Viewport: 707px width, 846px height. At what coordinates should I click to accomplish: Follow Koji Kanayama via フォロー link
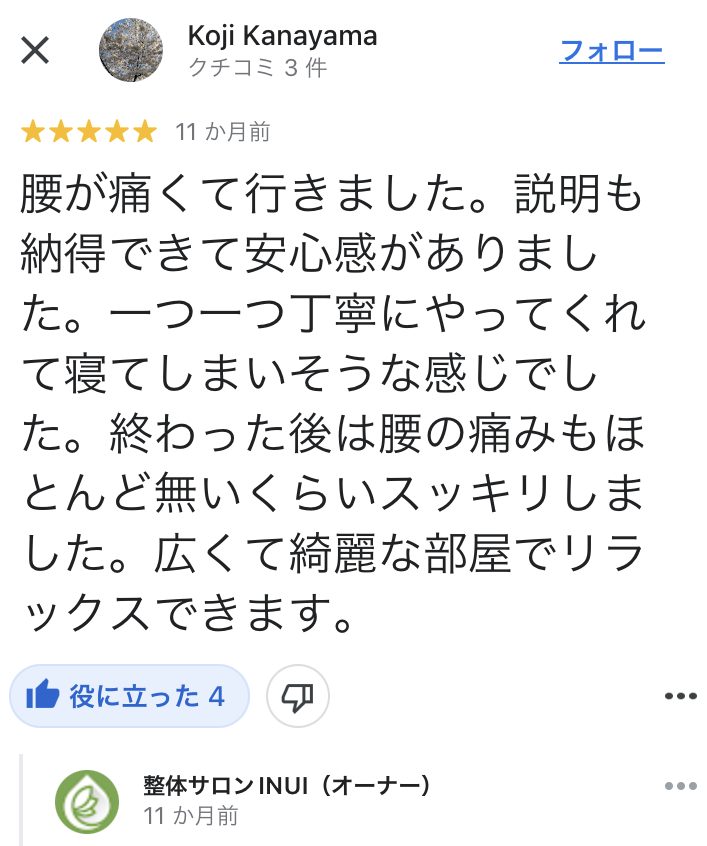(x=612, y=51)
